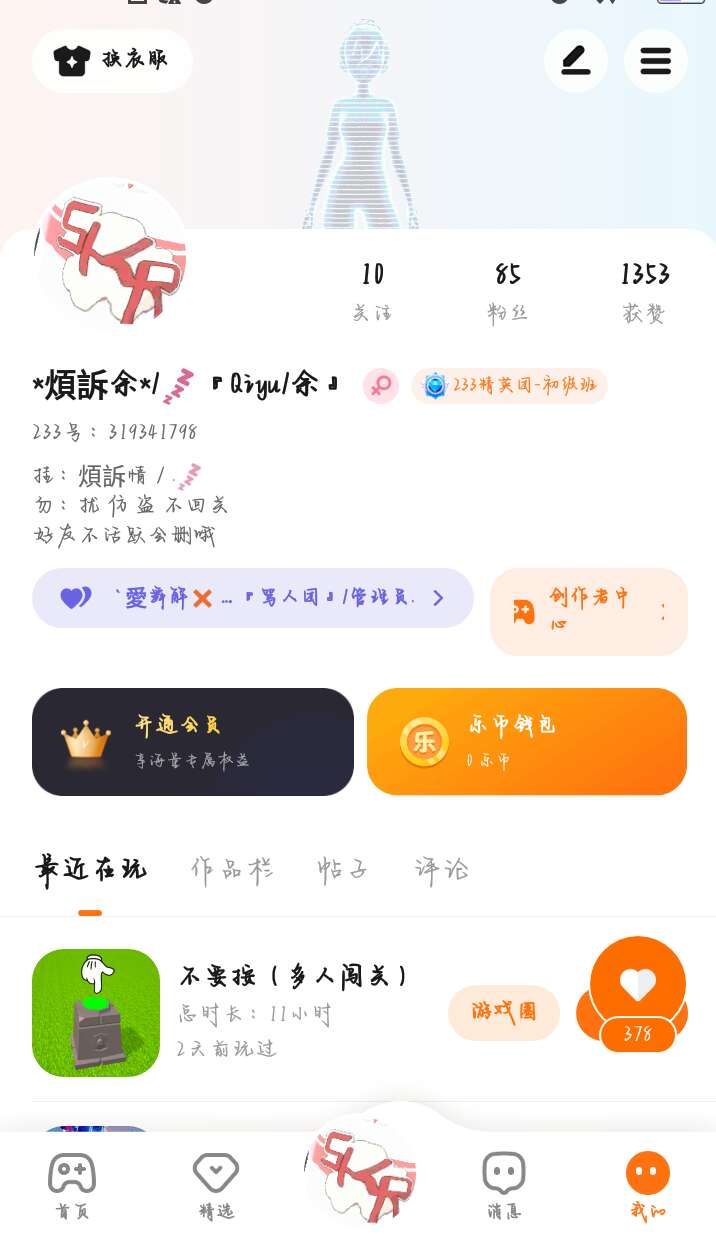Open 创作者中心 creator center
The image size is (716, 1248).
589,612
